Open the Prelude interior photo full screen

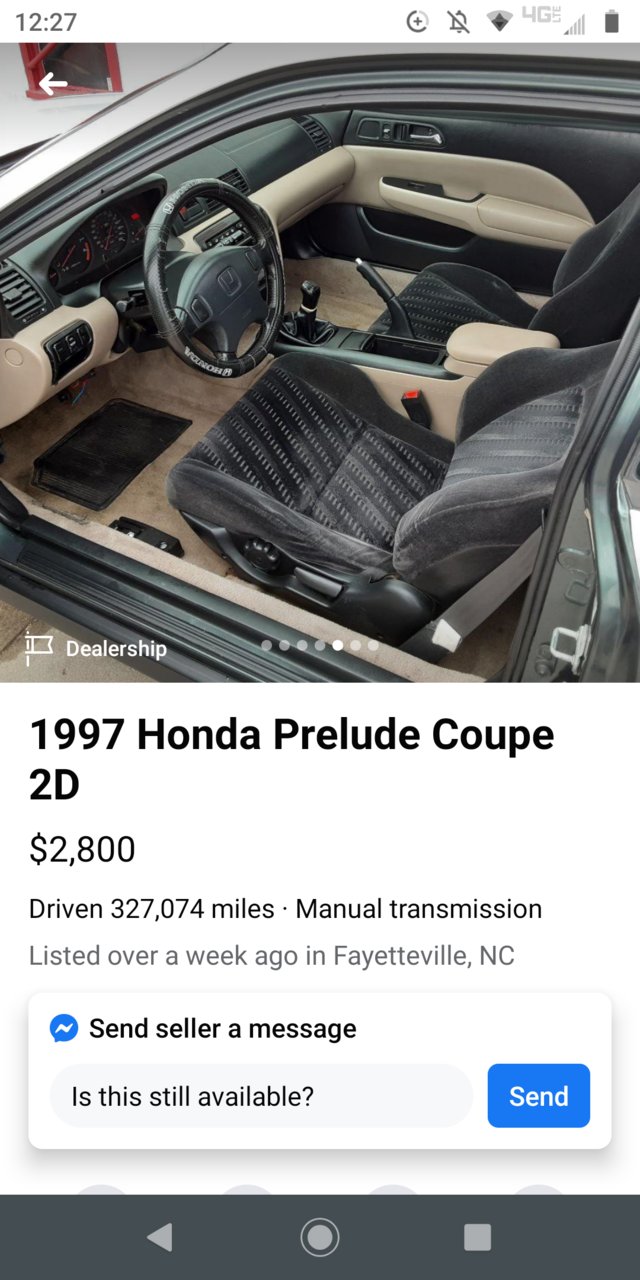[320, 362]
